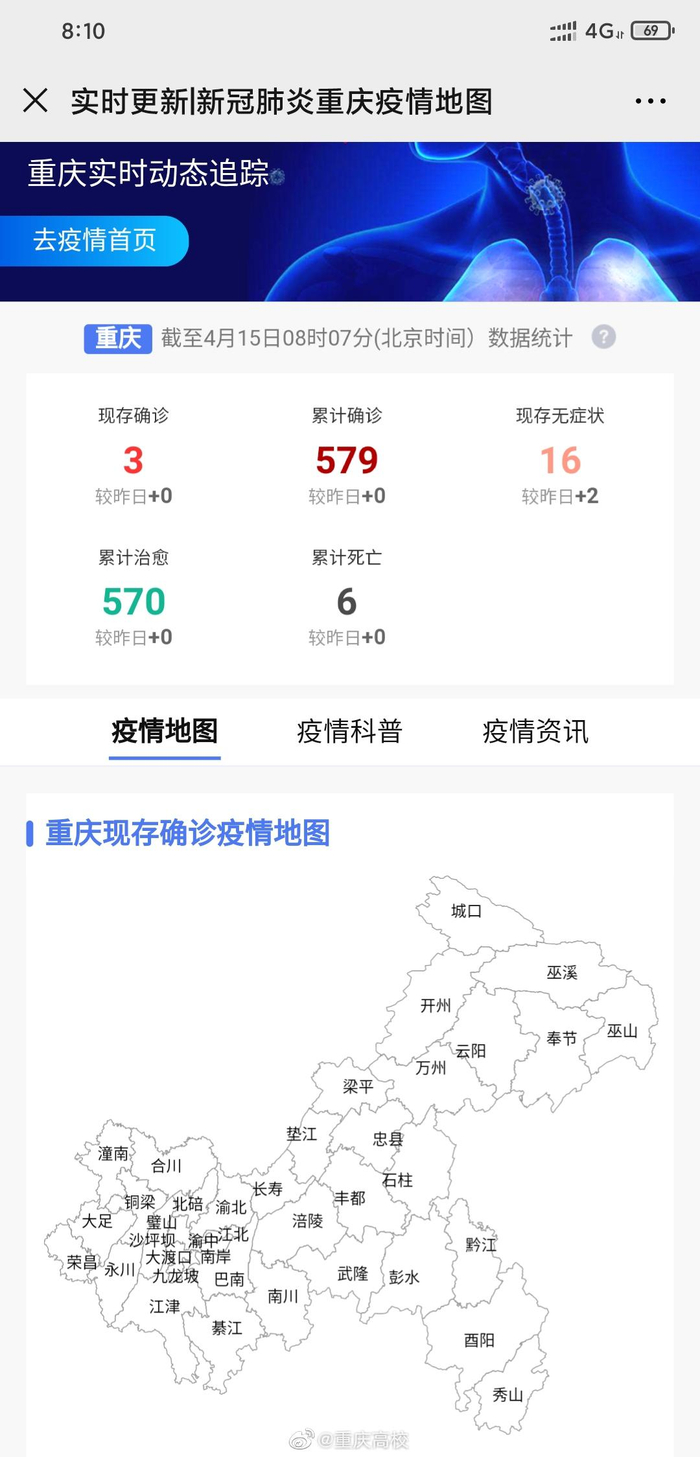This screenshot has height=1457, width=700.
Task: Open the question mark help icon
Action: click(x=603, y=337)
